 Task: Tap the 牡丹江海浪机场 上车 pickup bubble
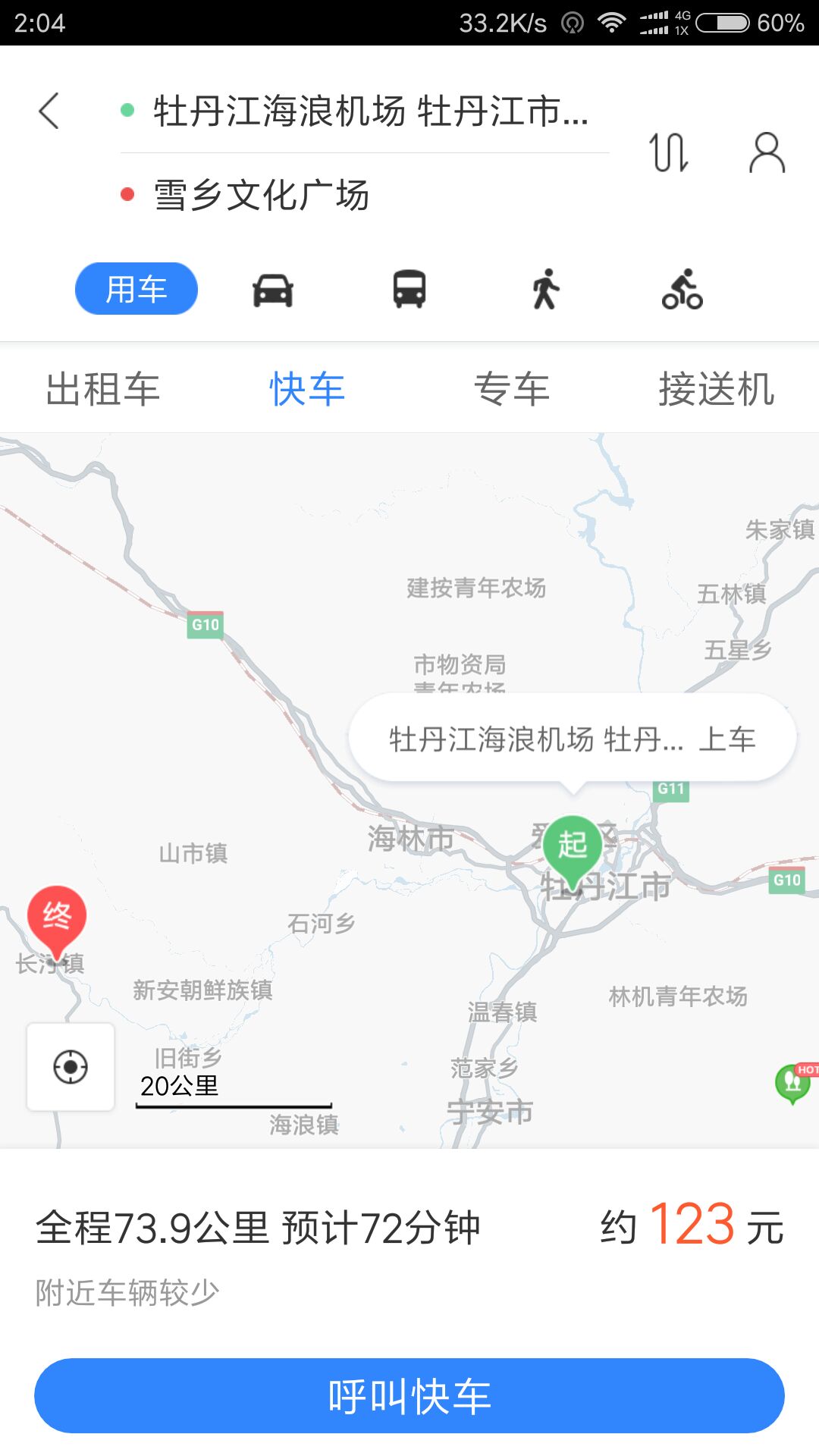[572, 739]
